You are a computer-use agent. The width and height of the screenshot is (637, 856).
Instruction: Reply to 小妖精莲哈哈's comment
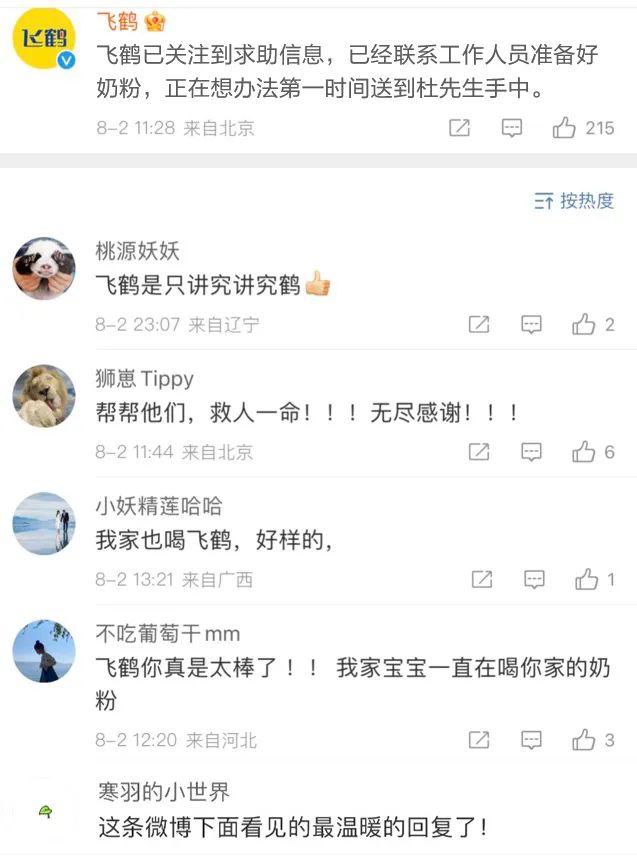pos(535,579)
